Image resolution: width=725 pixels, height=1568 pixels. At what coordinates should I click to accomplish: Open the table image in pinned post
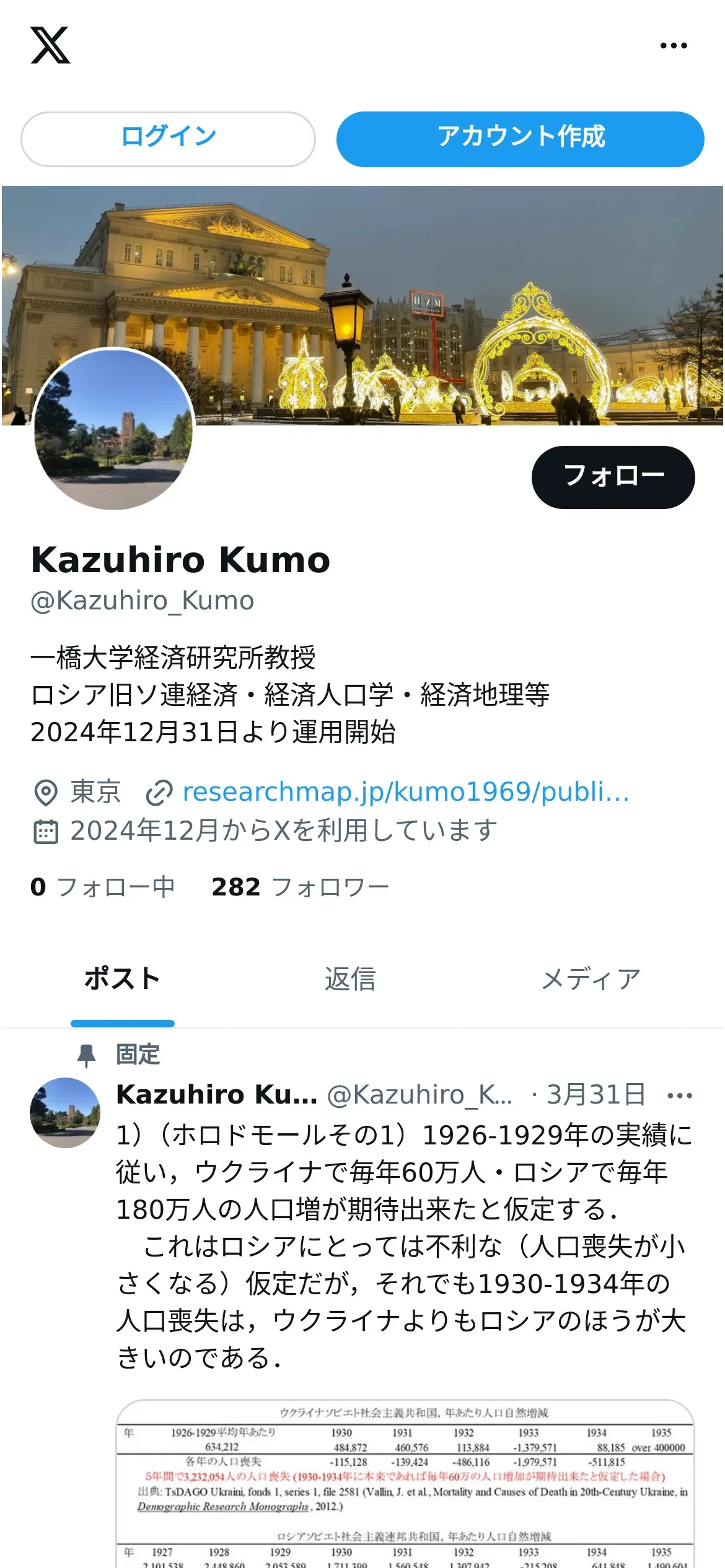[405, 1484]
